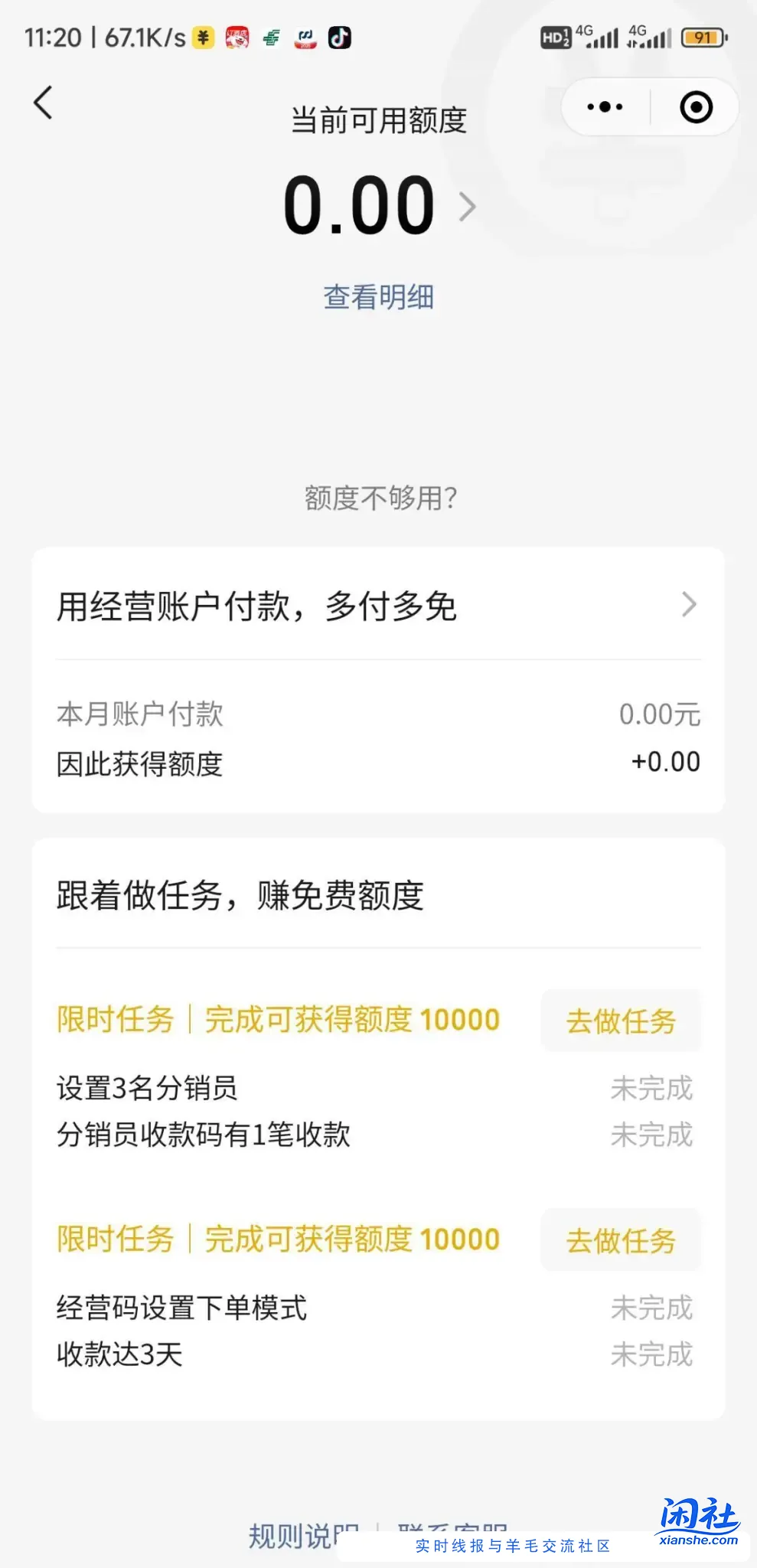The image size is (757, 1568).
Task: Open the three-dot capsule menu
Action: point(602,106)
